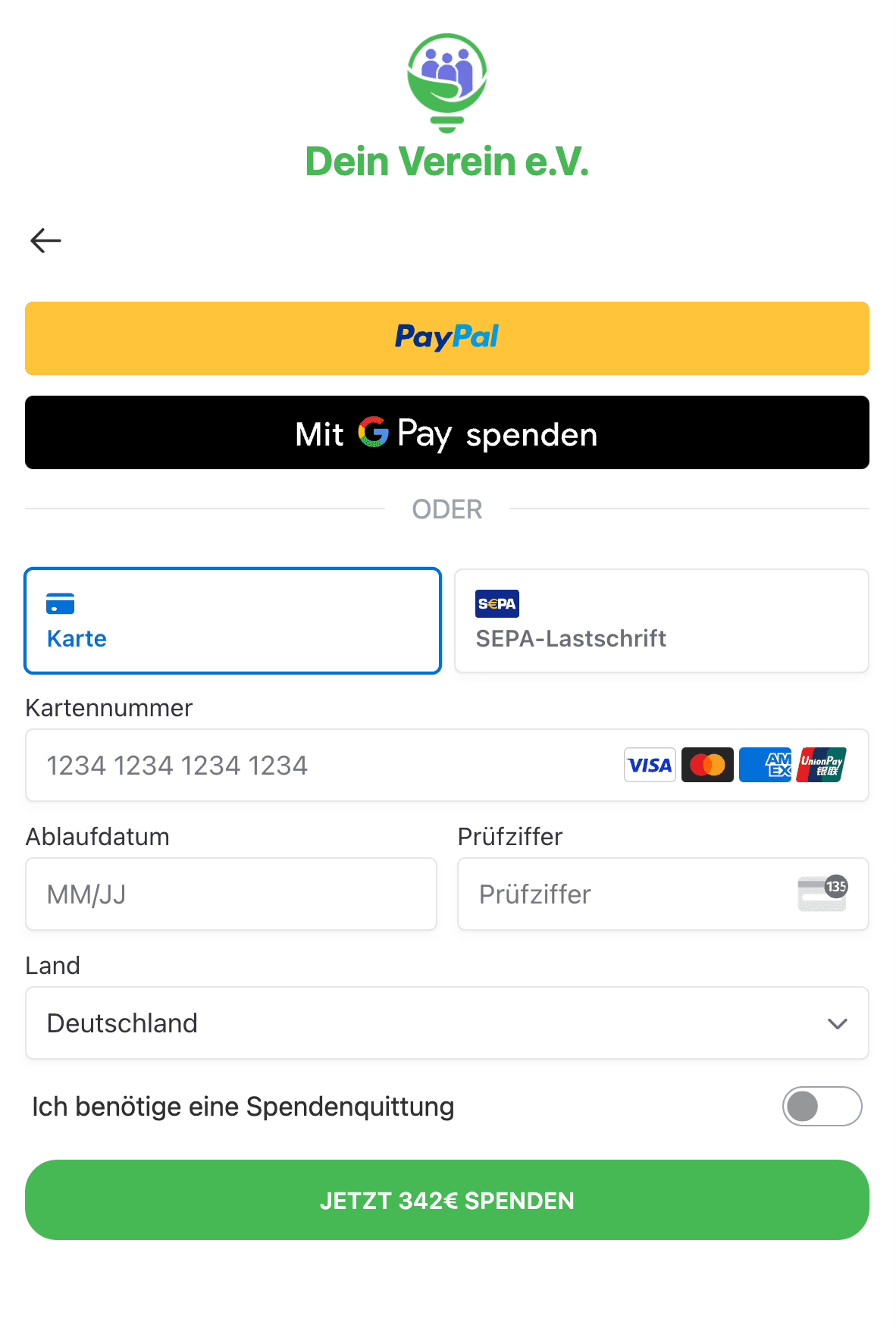Image resolution: width=896 pixels, height=1331 pixels.
Task: Switch to SEPA-Lastschrift payment
Action: point(661,621)
